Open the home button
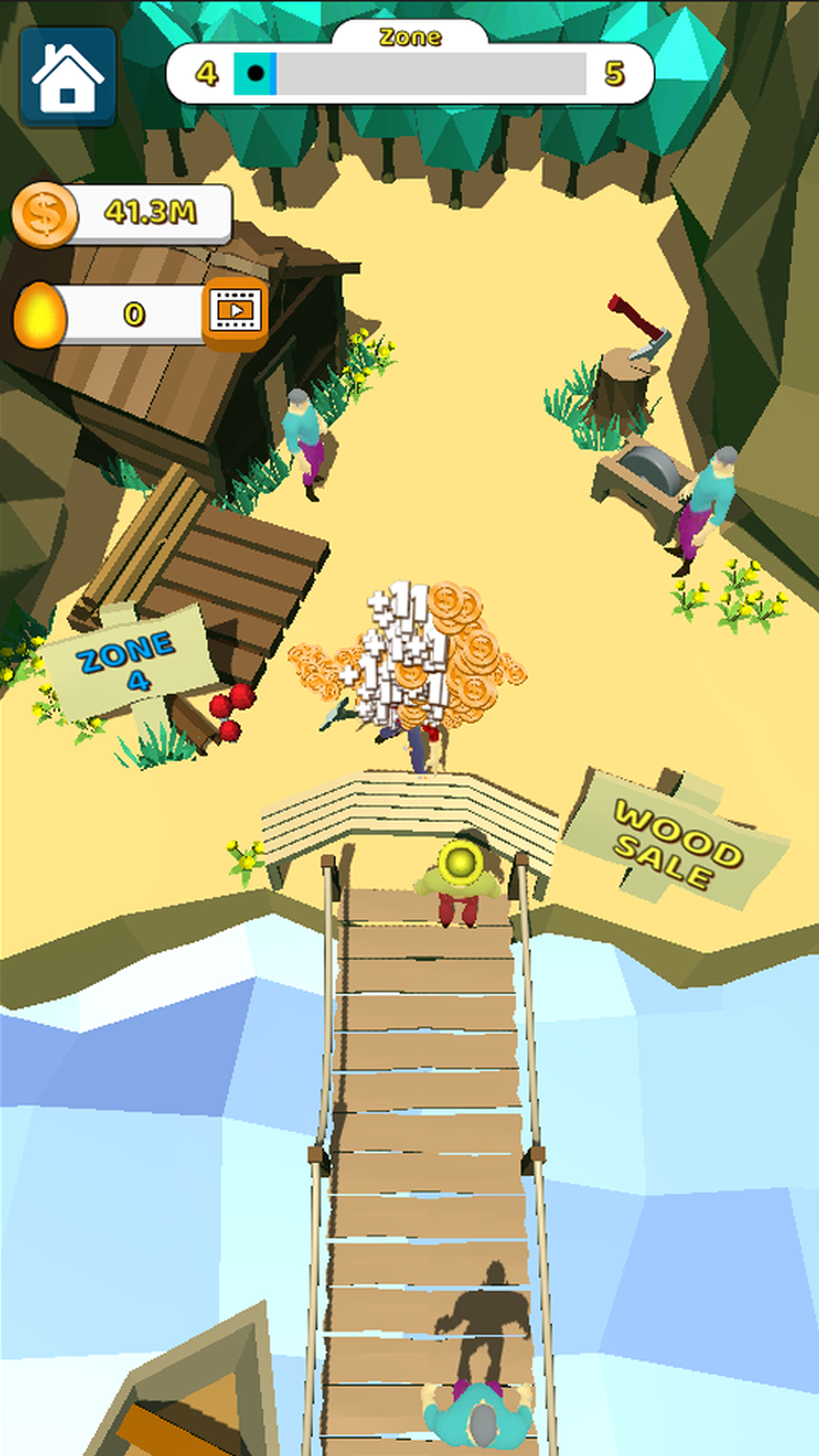Image resolution: width=819 pixels, height=1456 pixels. coord(67,77)
